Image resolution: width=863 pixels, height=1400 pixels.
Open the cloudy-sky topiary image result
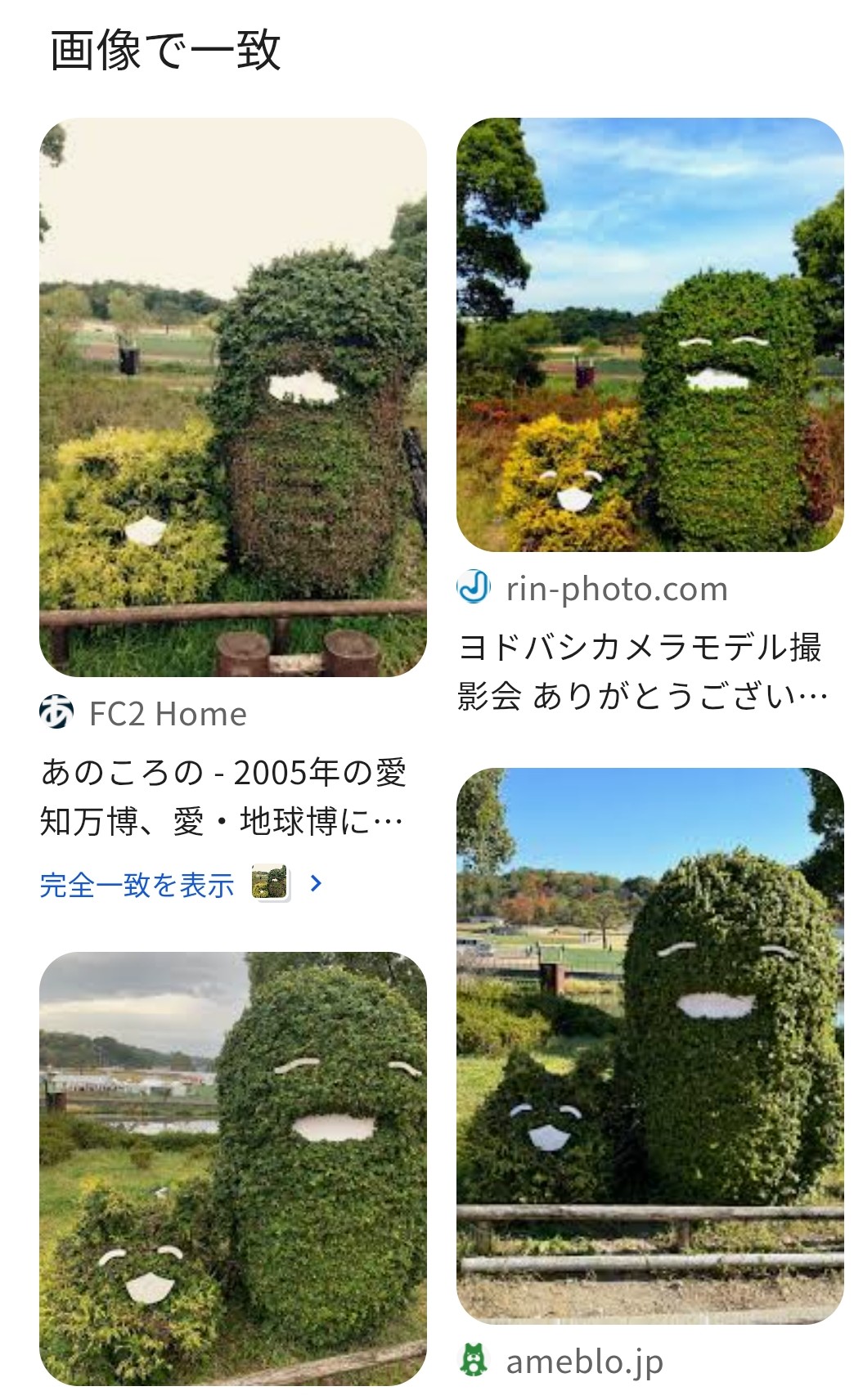(233, 1169)
